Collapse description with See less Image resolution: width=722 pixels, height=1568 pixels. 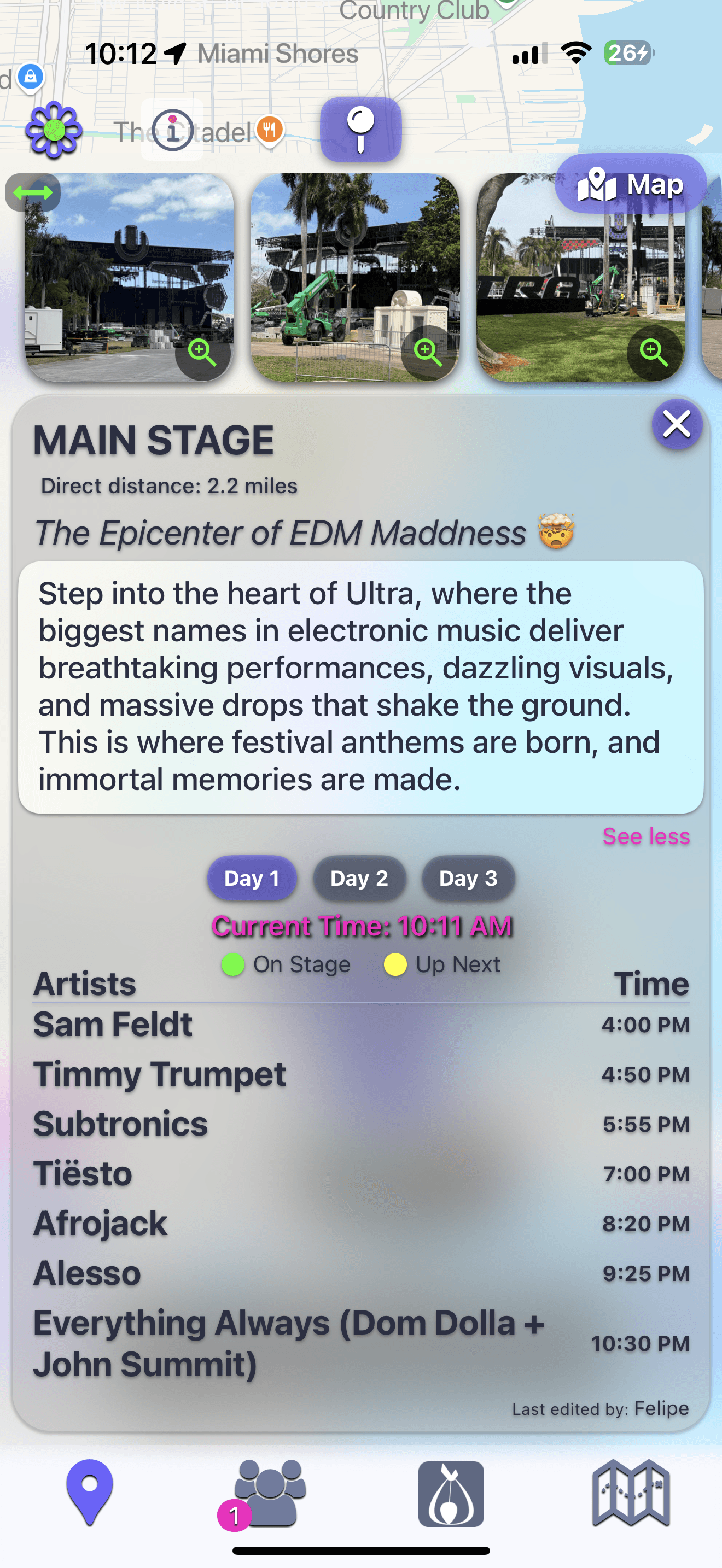(x=645, y=836)
